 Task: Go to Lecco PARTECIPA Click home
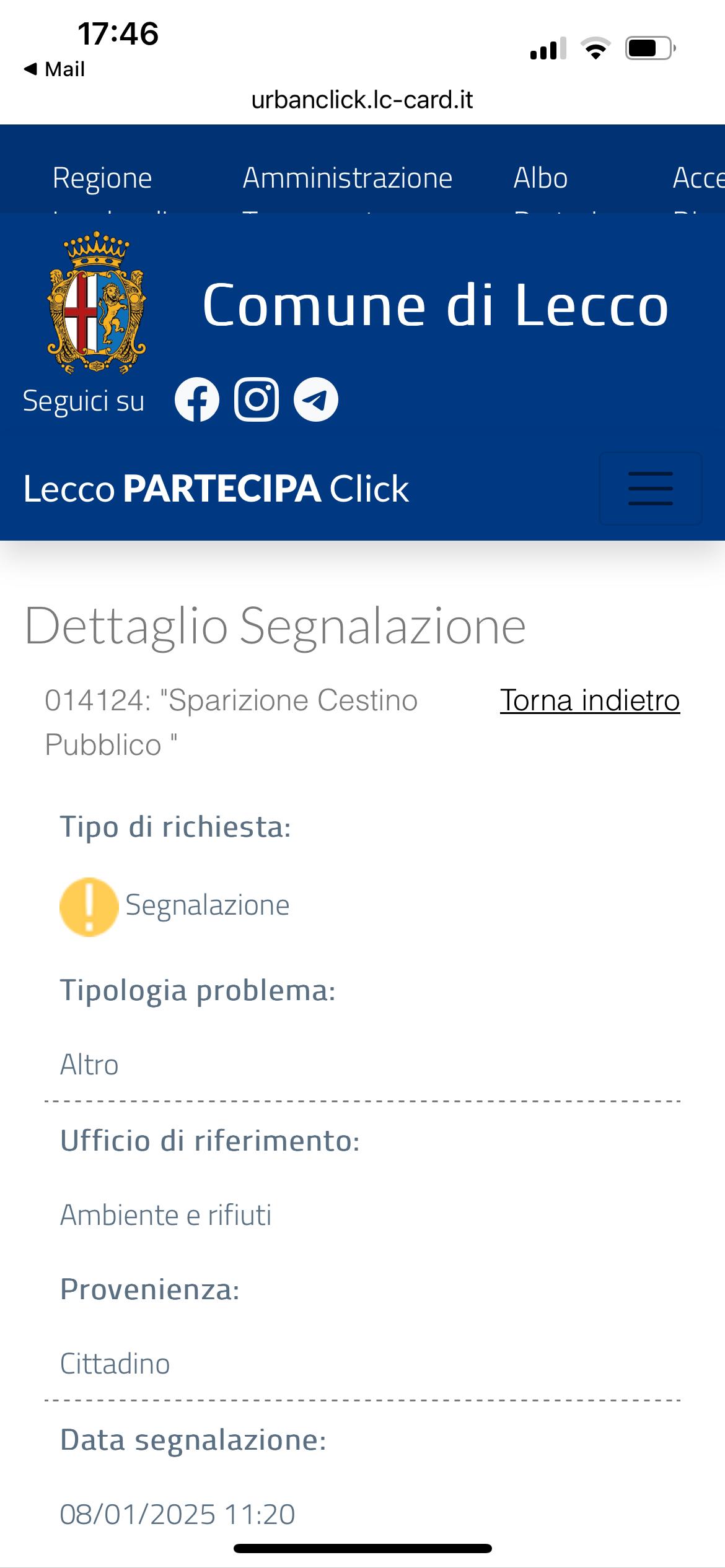216,489
